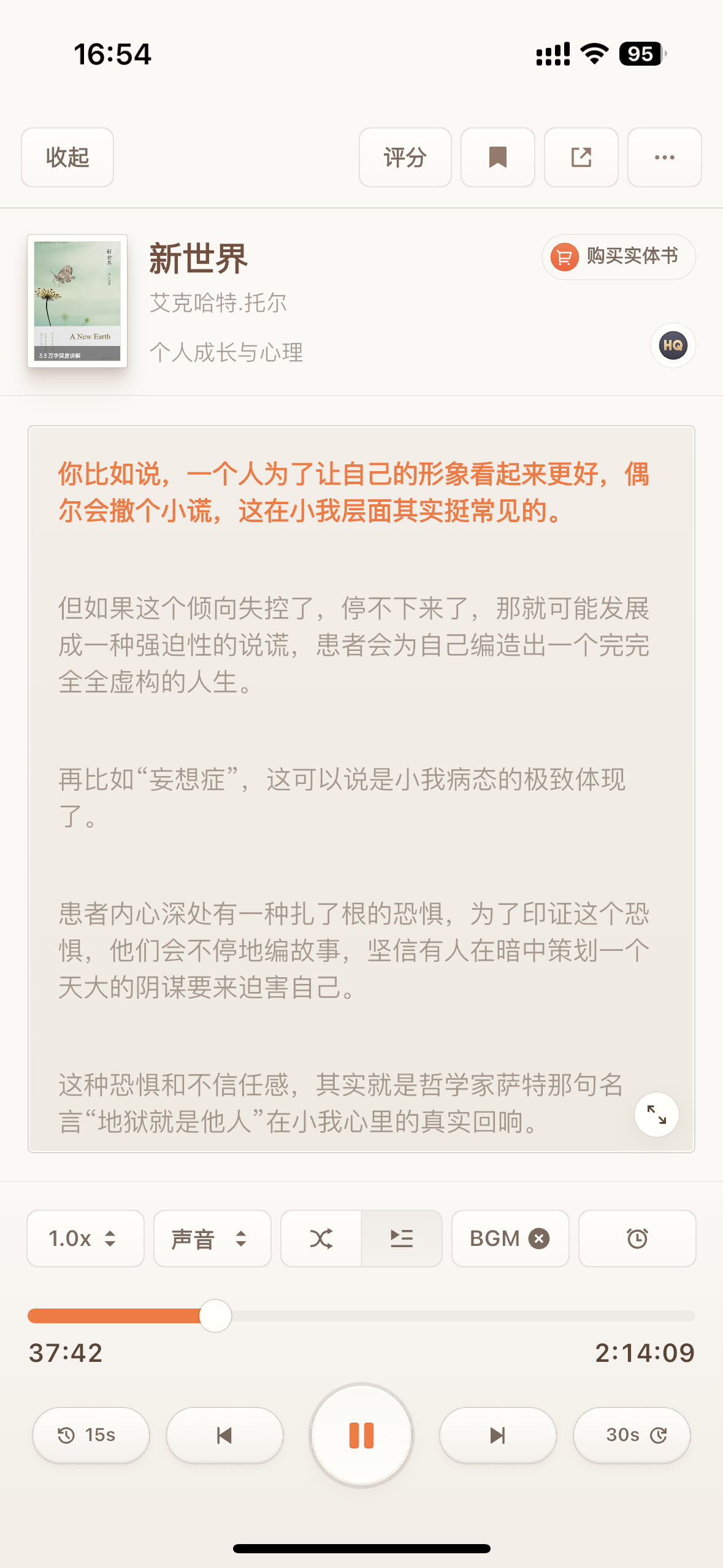
Task: Bookmark this audiobook
Action: click(497, 158)
